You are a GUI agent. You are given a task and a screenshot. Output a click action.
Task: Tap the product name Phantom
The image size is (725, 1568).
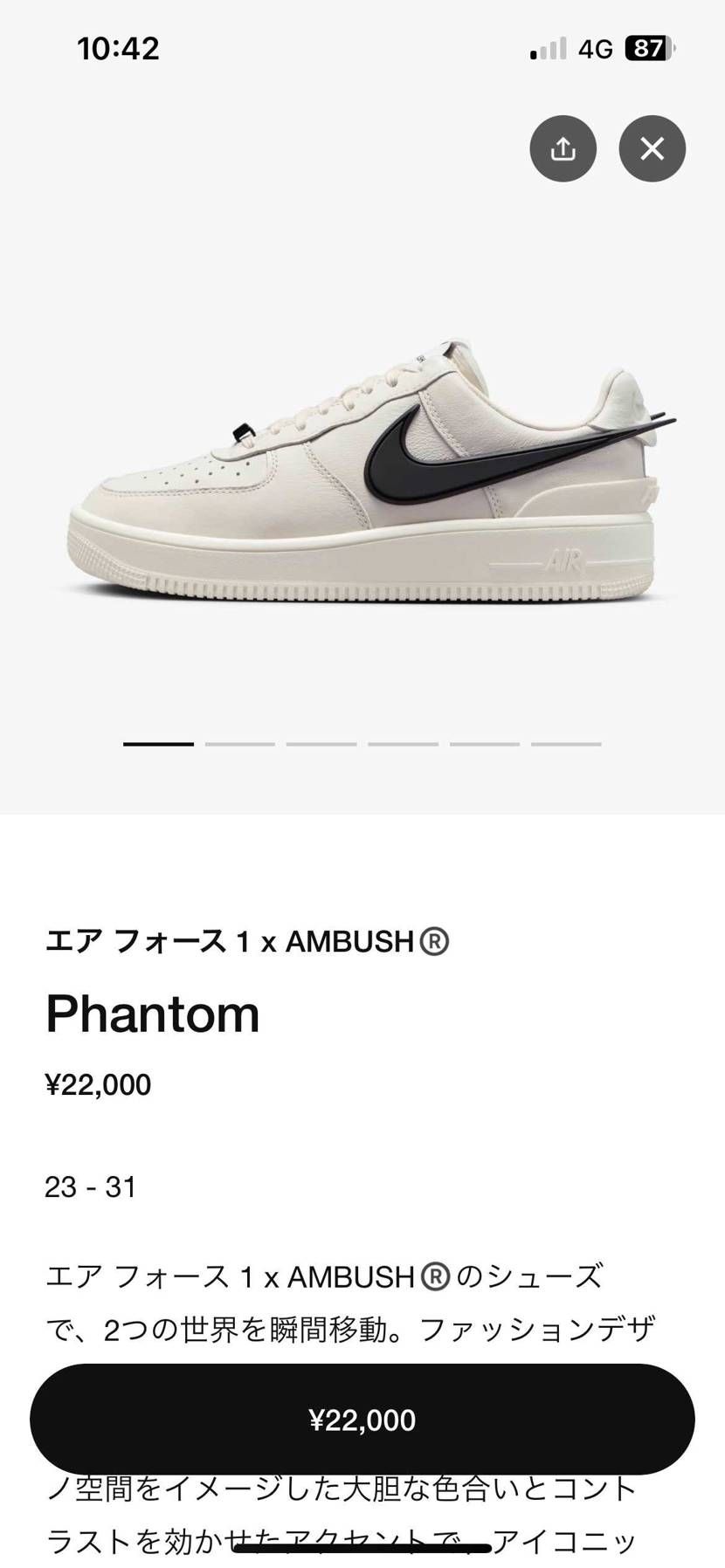152,1013
